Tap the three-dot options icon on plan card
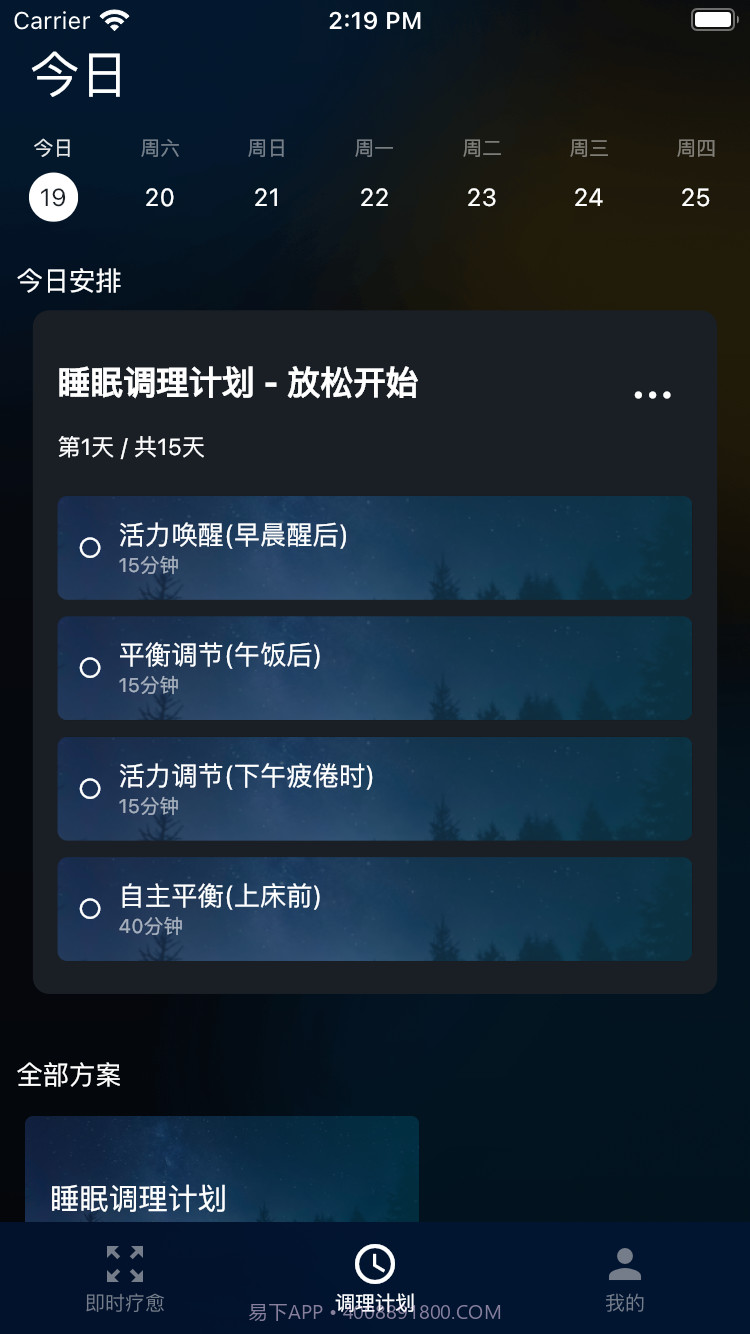The width and height of the screenshot is (750, 1334). point(652,394)
